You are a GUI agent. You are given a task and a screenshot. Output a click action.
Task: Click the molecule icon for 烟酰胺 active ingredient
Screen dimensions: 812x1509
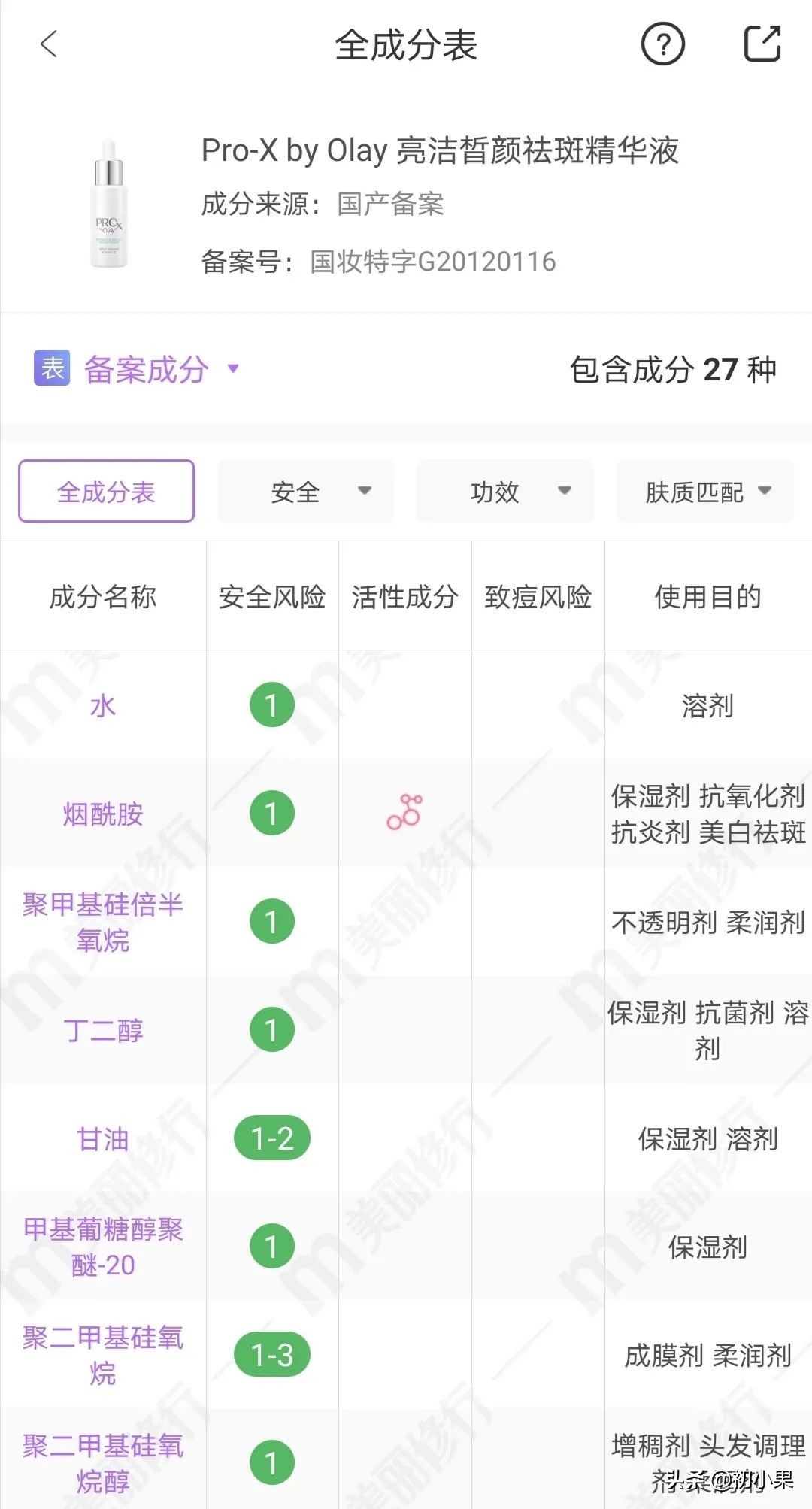point(404,812)
